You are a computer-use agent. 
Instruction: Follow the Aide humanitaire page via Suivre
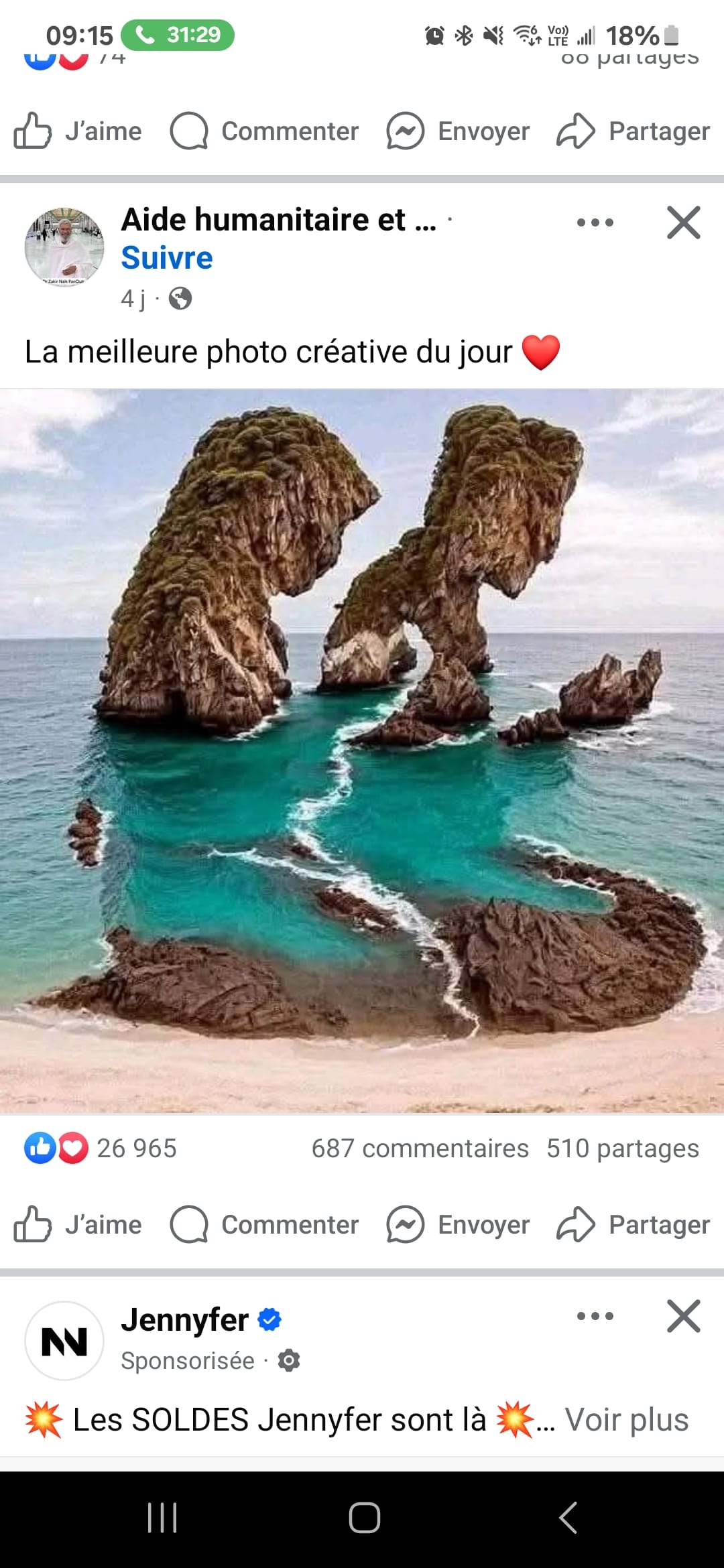coord(167,258)
